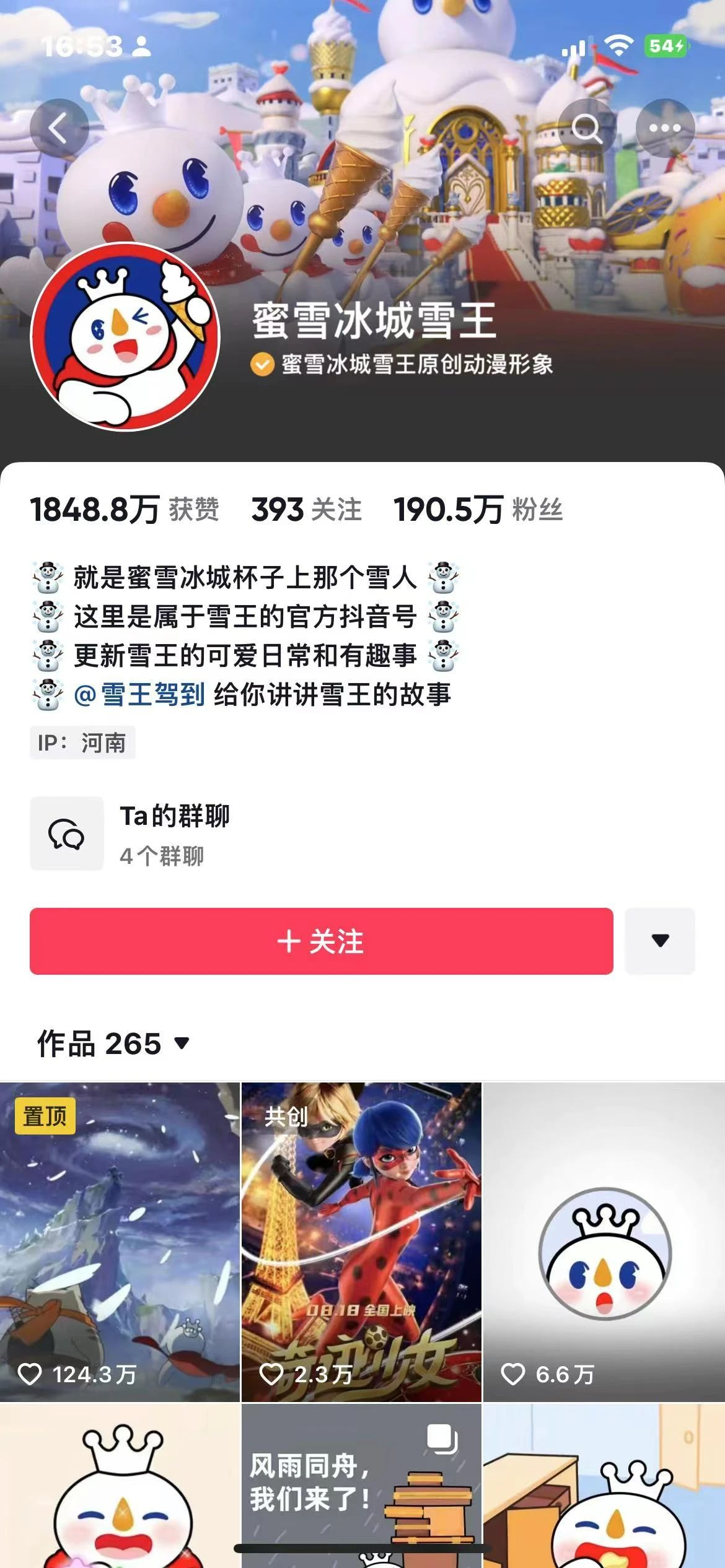Follow this account with 关注 button
Image resolution: width=725 pixels, height=1568 pixels.
point(321,941)
